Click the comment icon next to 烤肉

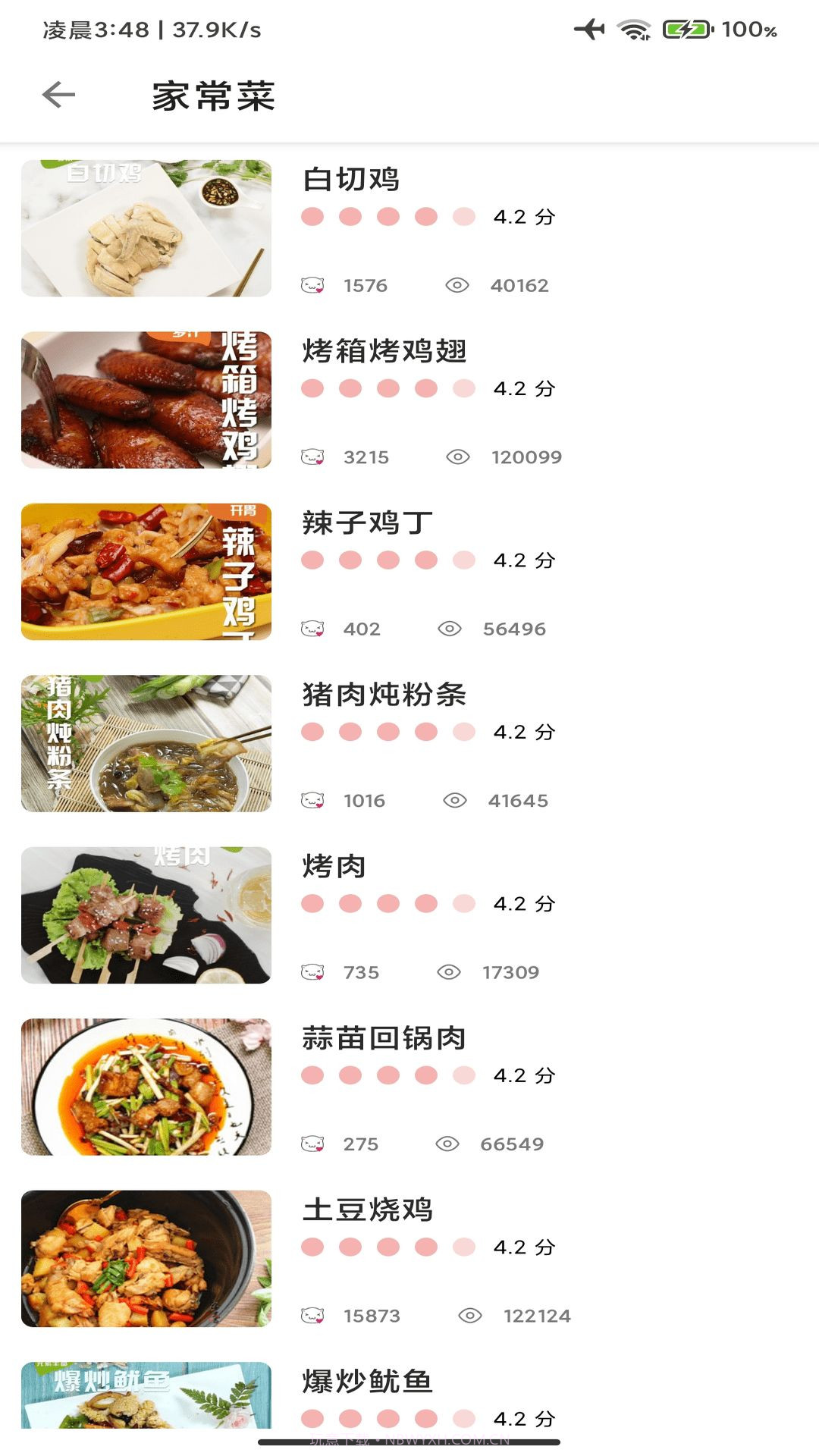tap(311, 970)
